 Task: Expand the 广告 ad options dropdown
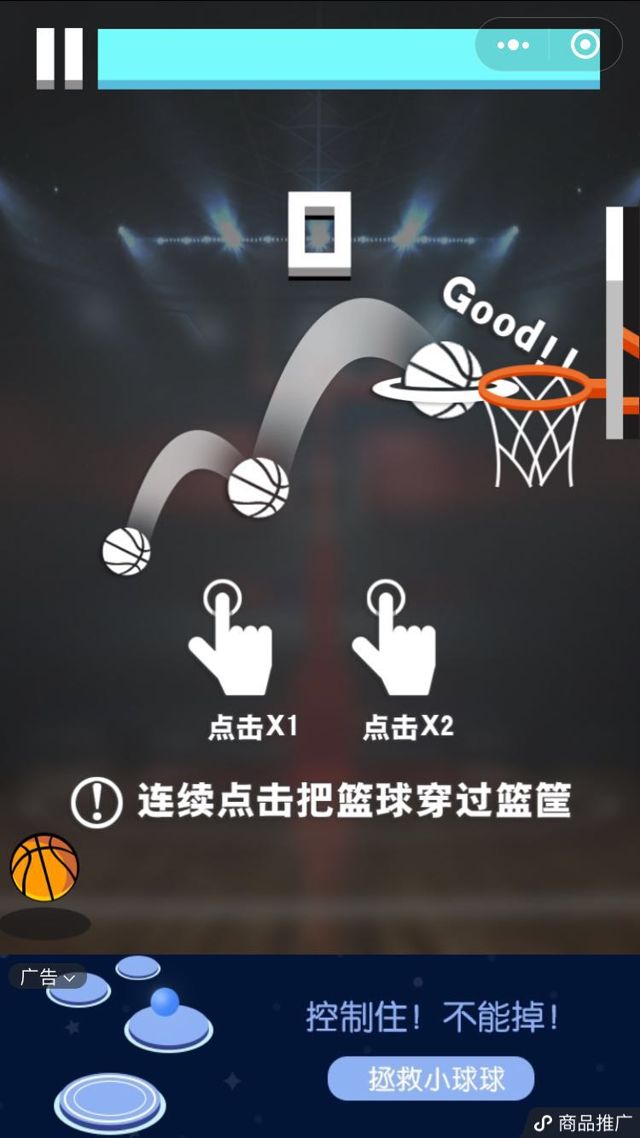tap(47, 977)
